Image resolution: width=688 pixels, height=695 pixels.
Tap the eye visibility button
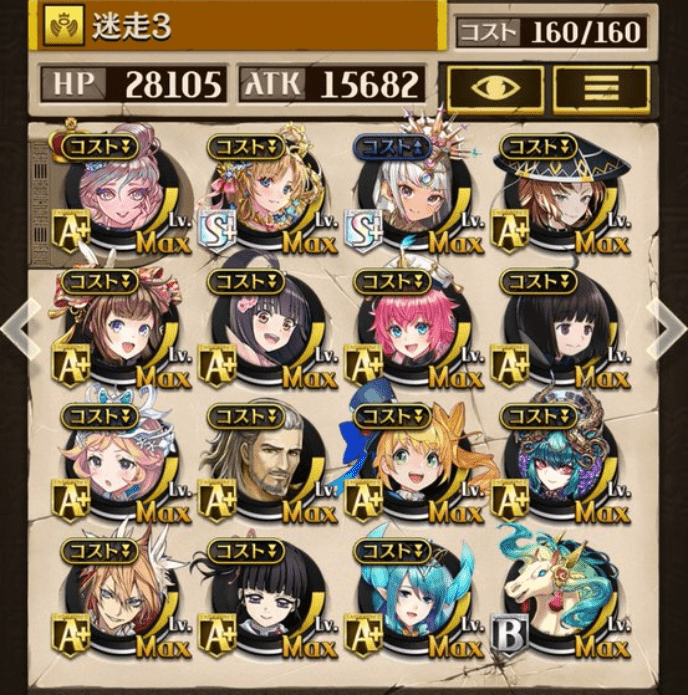(x=495, y=88)
